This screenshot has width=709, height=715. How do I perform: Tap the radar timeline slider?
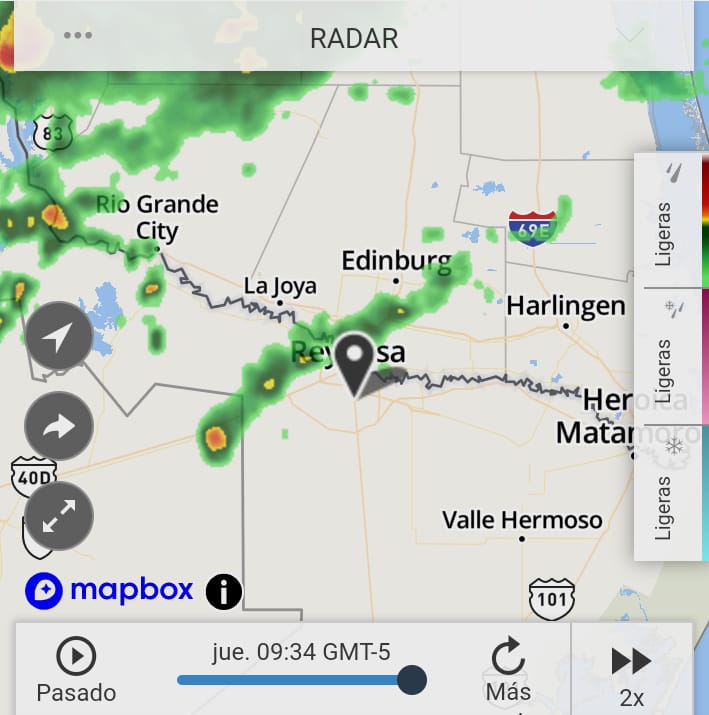[300, 680]
